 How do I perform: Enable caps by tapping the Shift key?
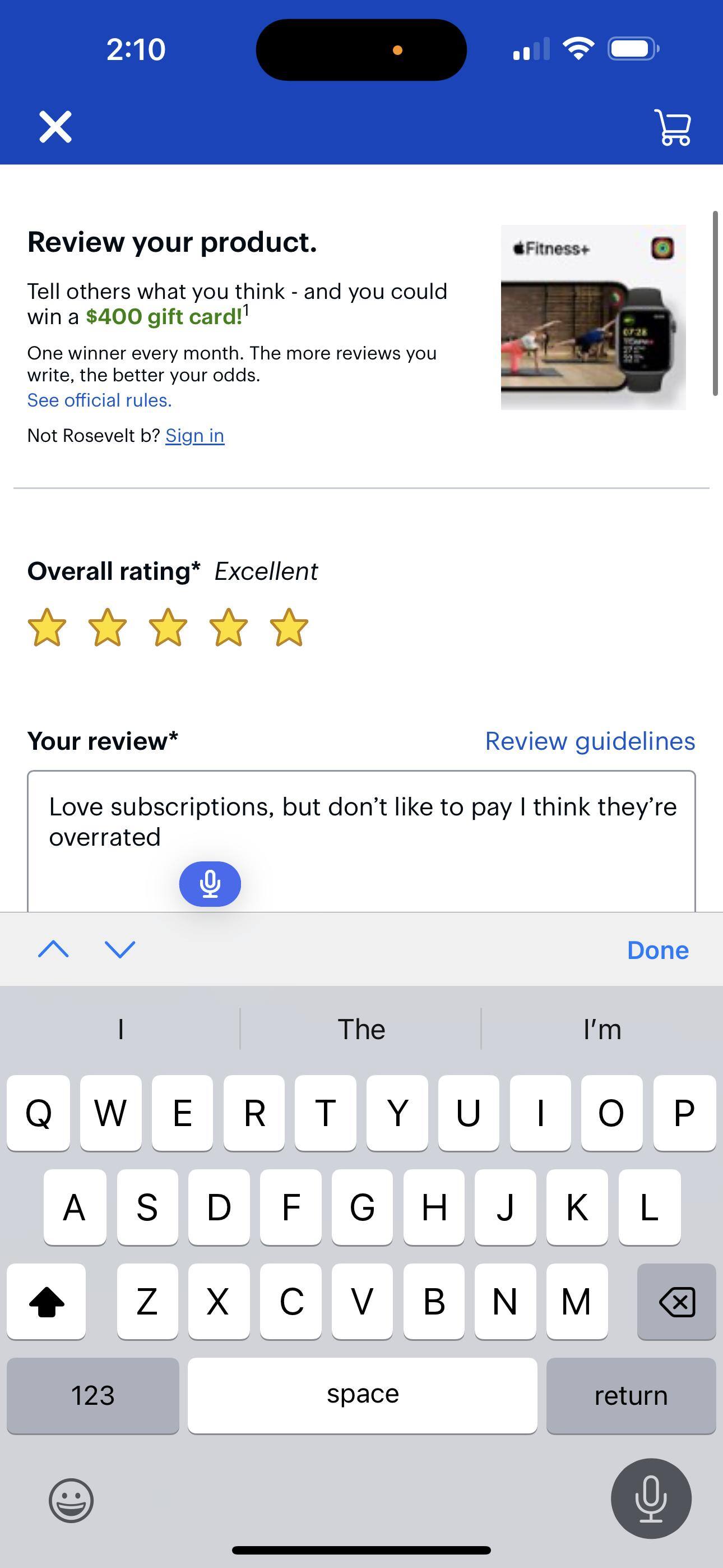click(47, 1303)
